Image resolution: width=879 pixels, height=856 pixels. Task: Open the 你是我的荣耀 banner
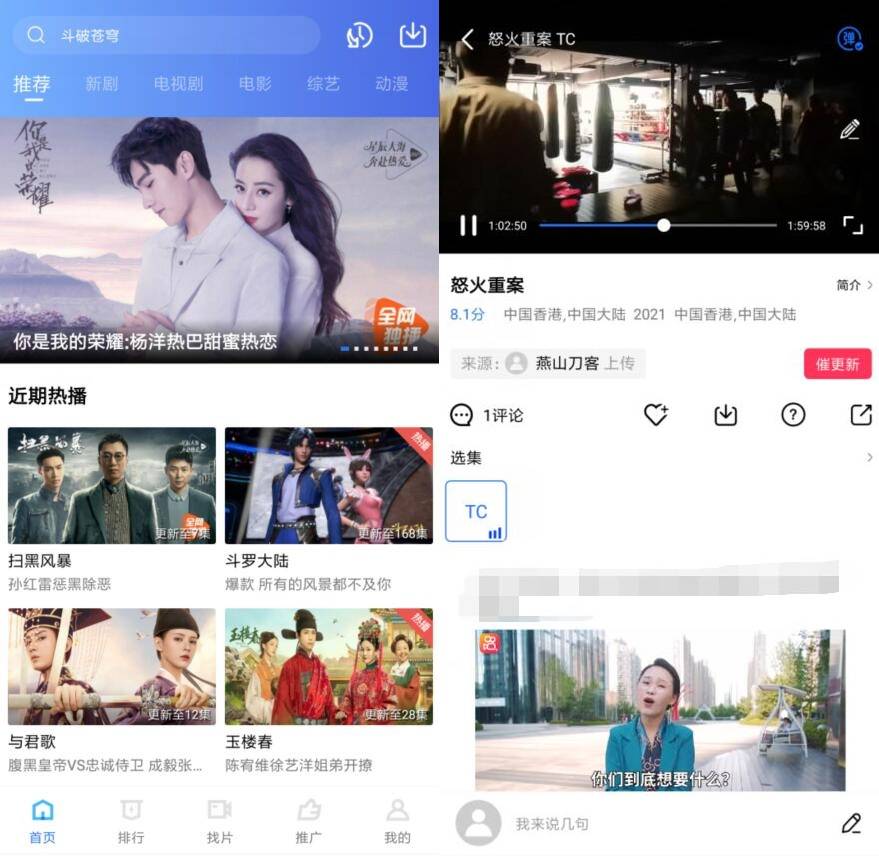click(219, 240)
